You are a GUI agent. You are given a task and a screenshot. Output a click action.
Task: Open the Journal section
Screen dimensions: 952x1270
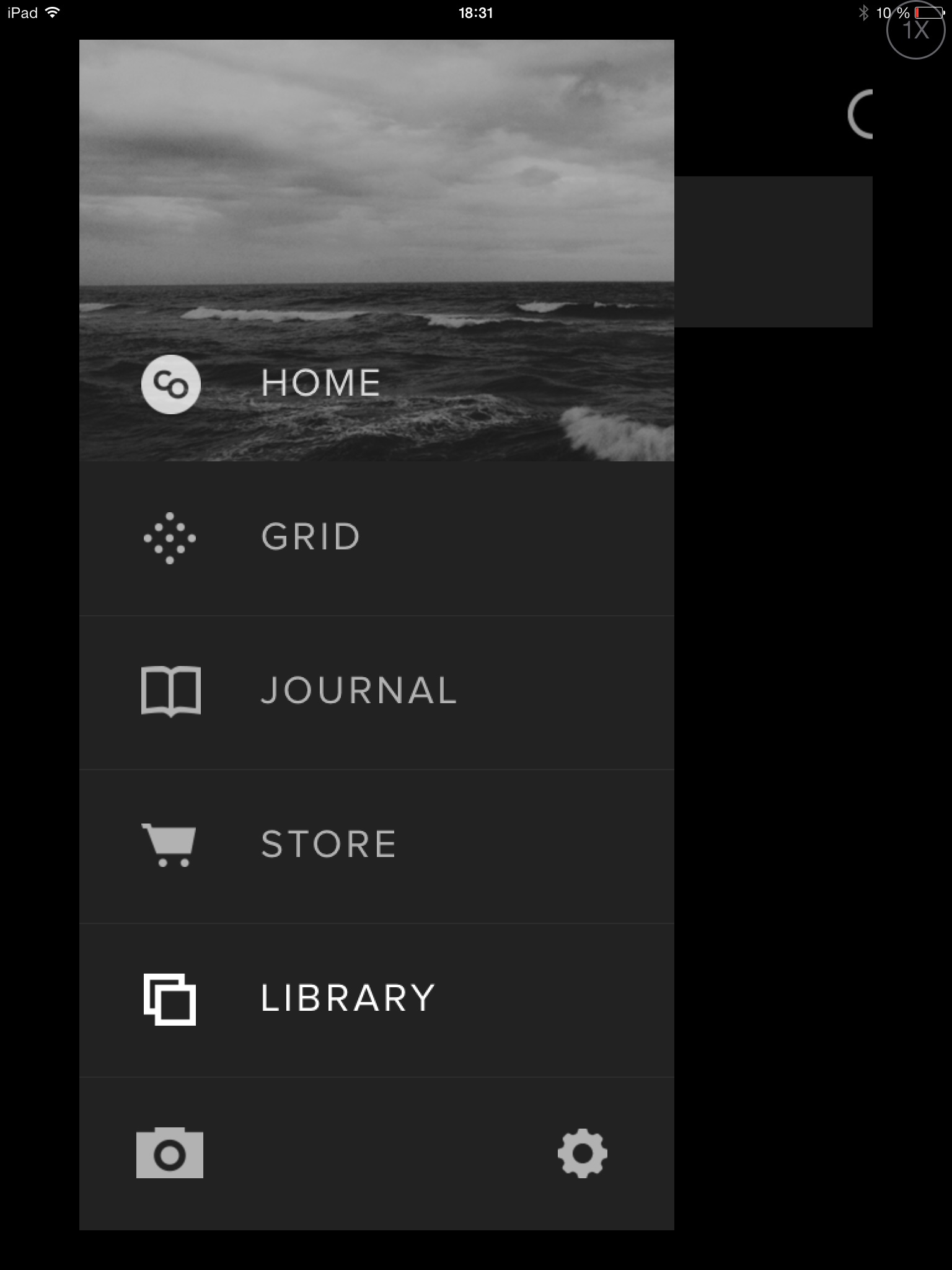[x=358, y=691]
